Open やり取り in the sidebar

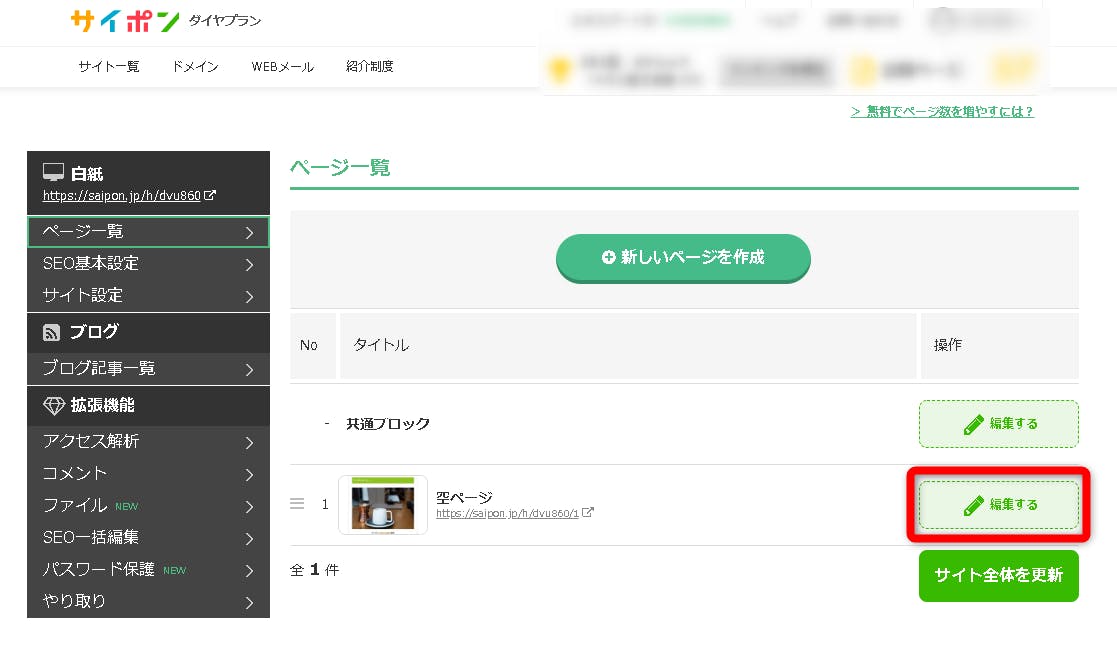(x=148, y=602)
